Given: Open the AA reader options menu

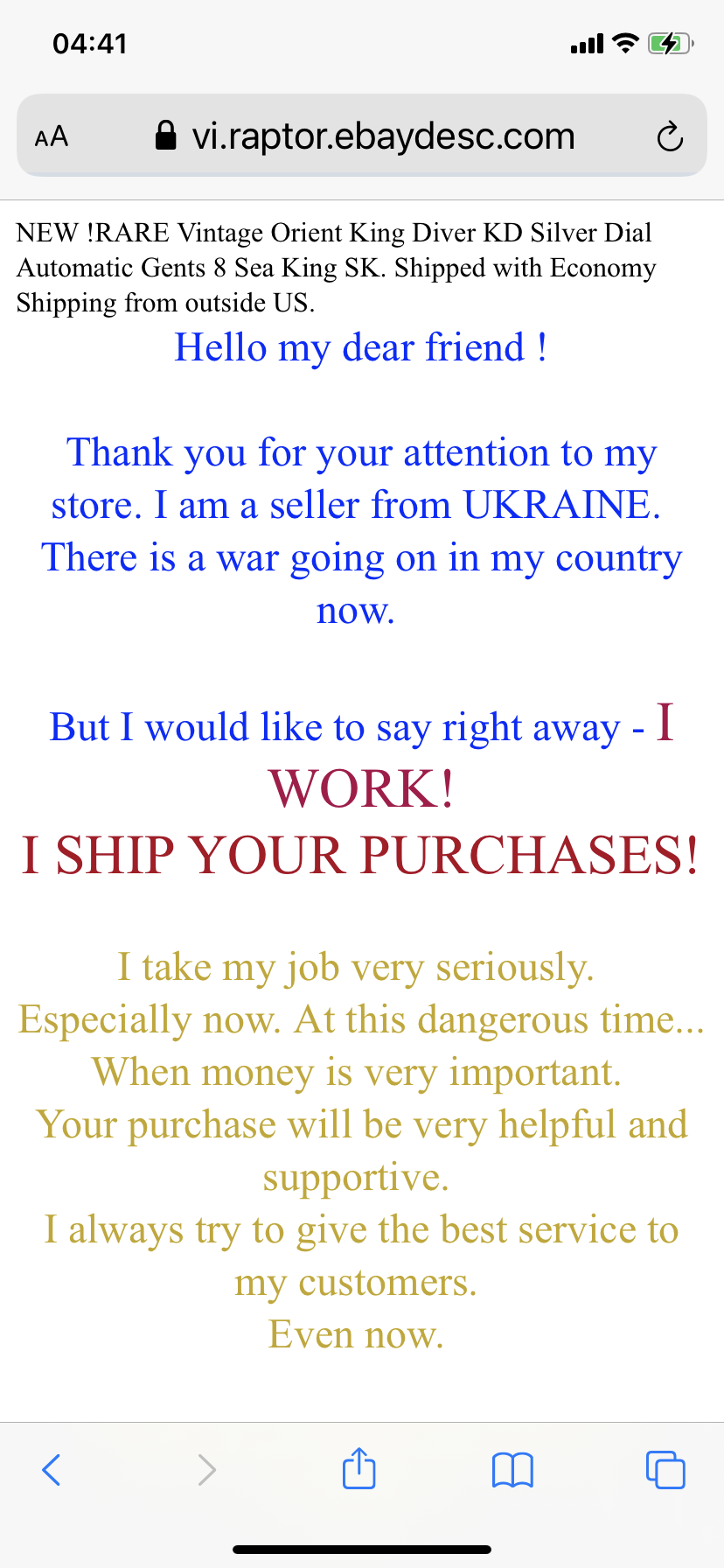Looking at the screenshot, I should 52,136.
